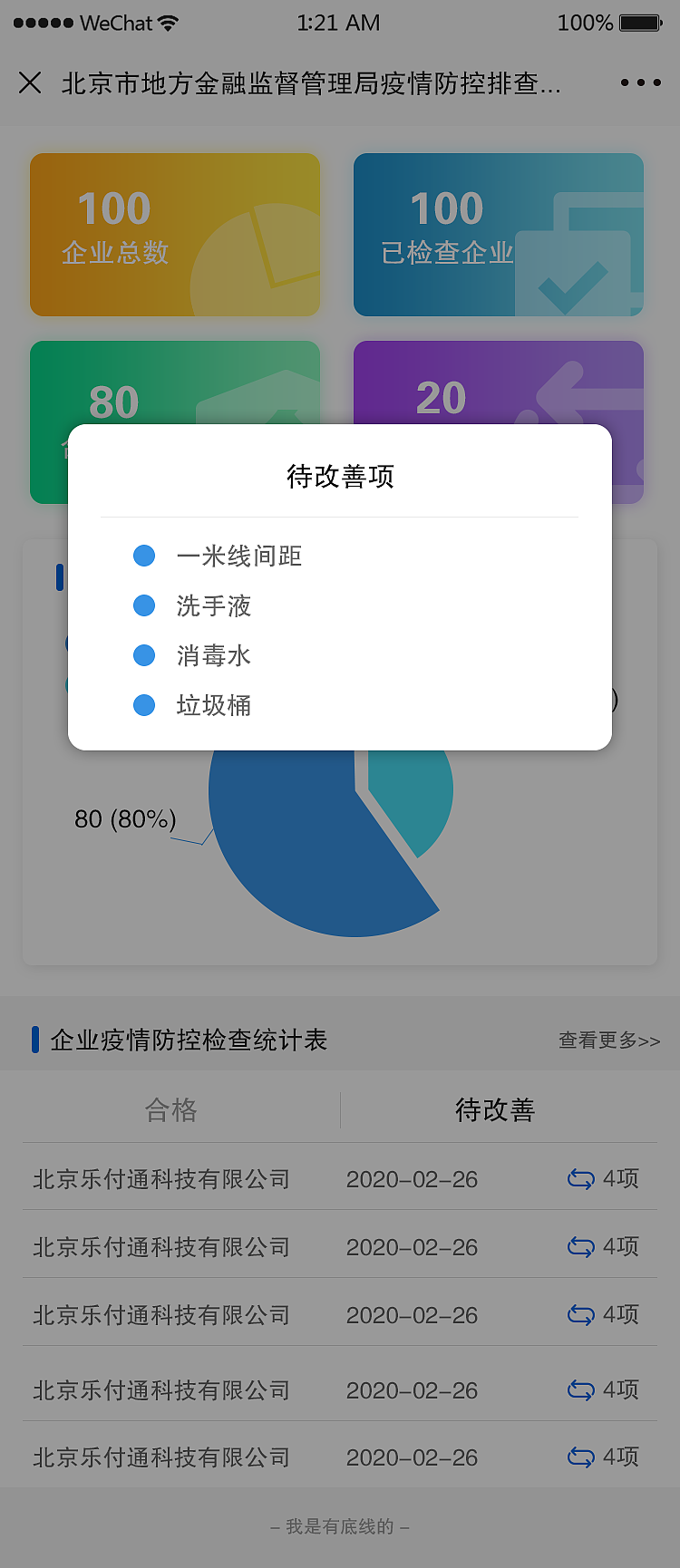This screenshot has height=1568, width=680.
Task: Select the bullet next to 洗手液
Action: tap(144, 605)
